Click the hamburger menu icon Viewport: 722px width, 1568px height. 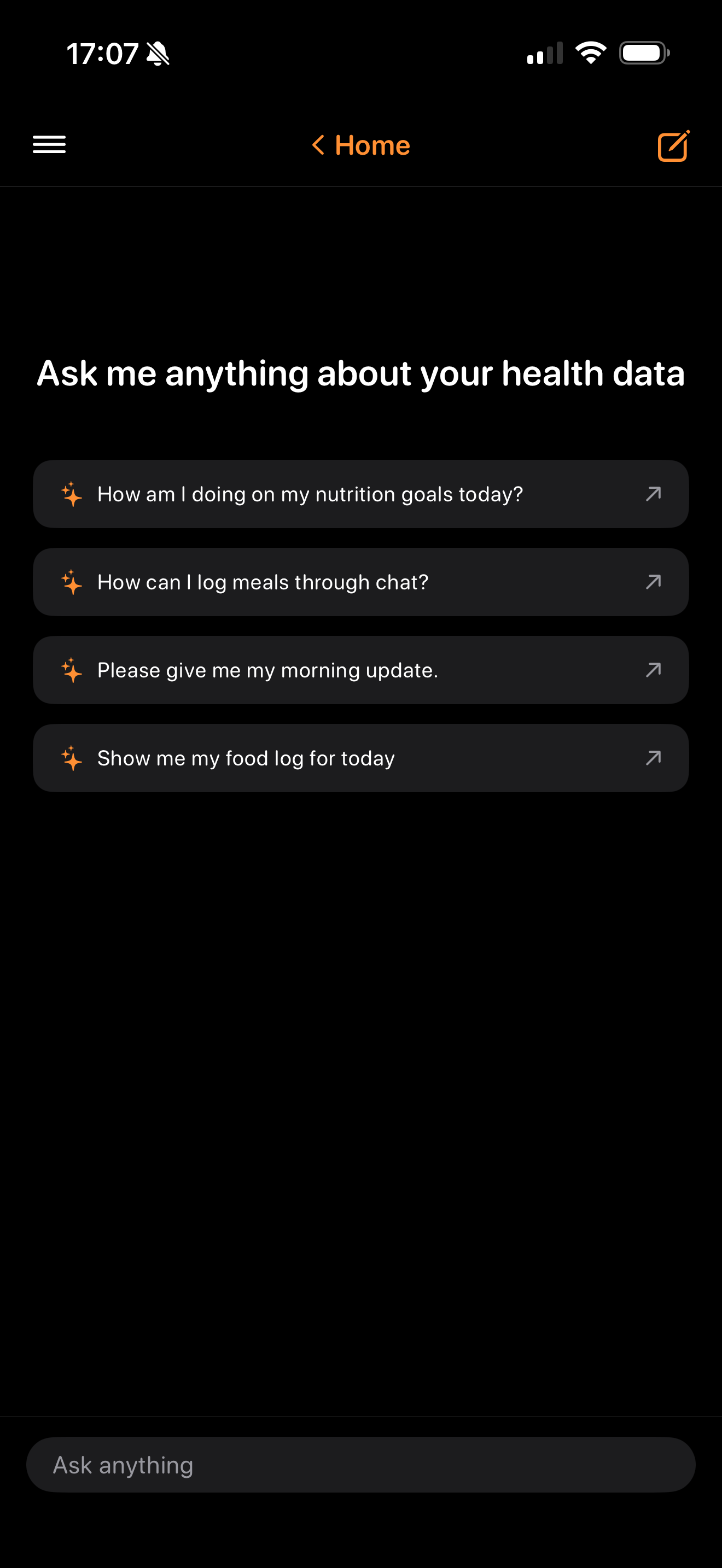click(49, 145)
